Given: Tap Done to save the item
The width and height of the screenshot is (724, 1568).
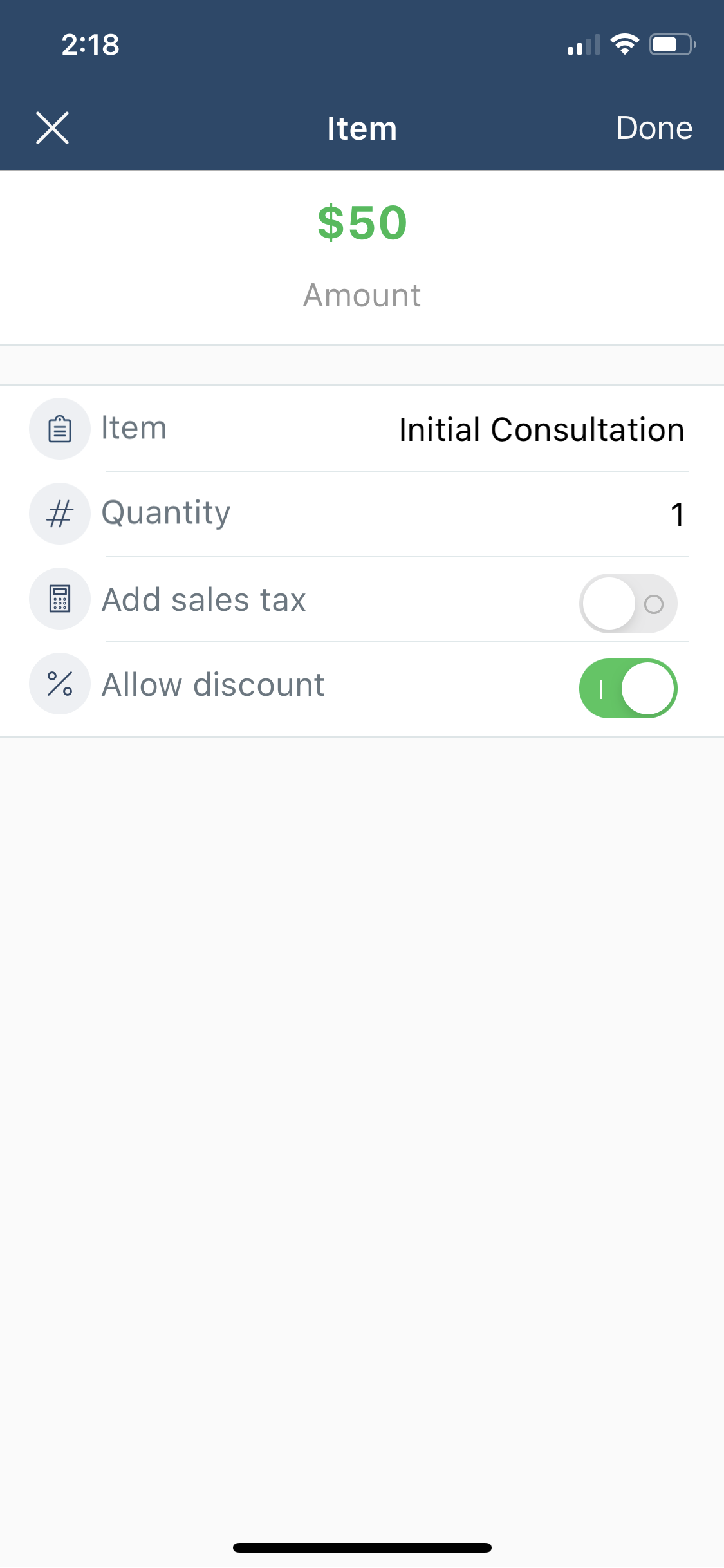Looking at the screenshot, I should 654,127.
